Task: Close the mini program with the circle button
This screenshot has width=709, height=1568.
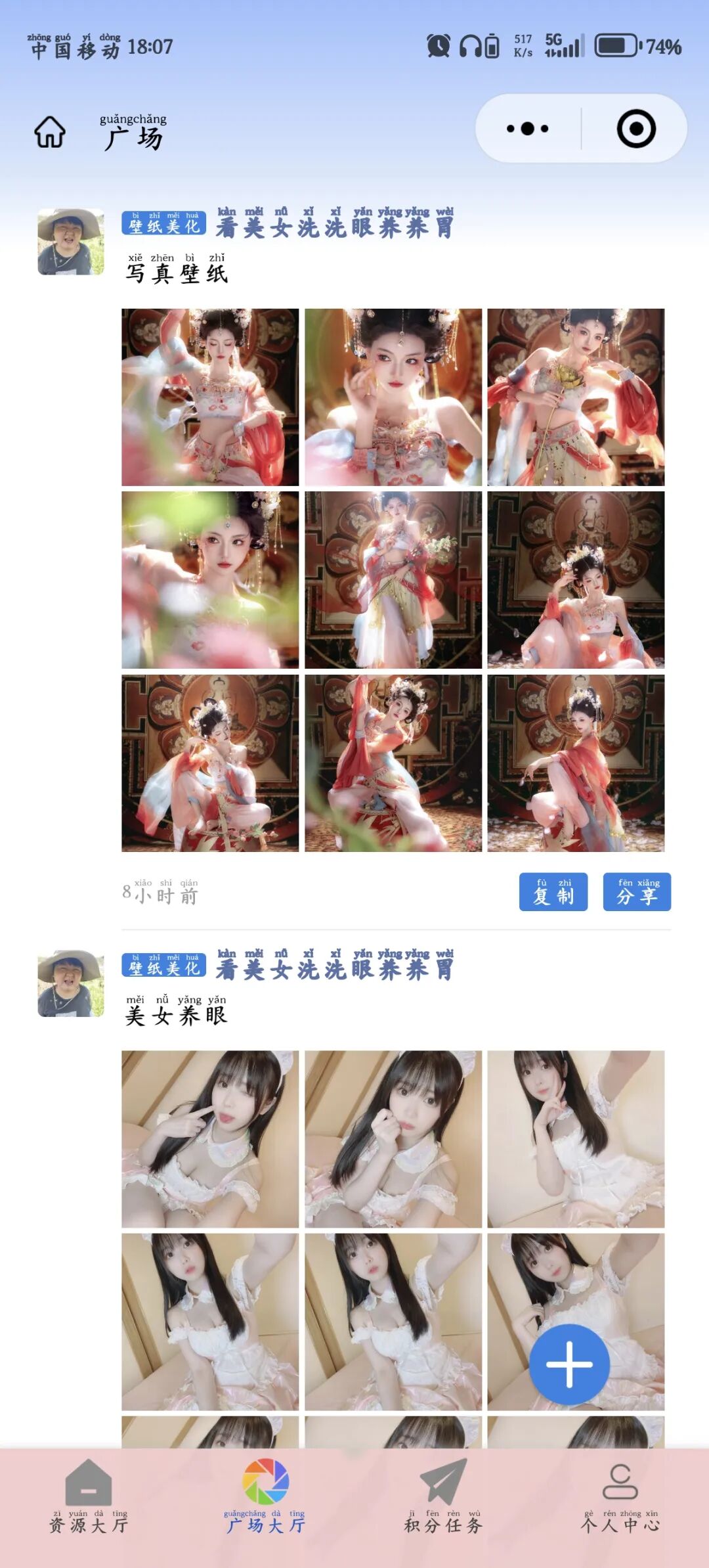Action: pyautogui.click(x=635, y=129)
